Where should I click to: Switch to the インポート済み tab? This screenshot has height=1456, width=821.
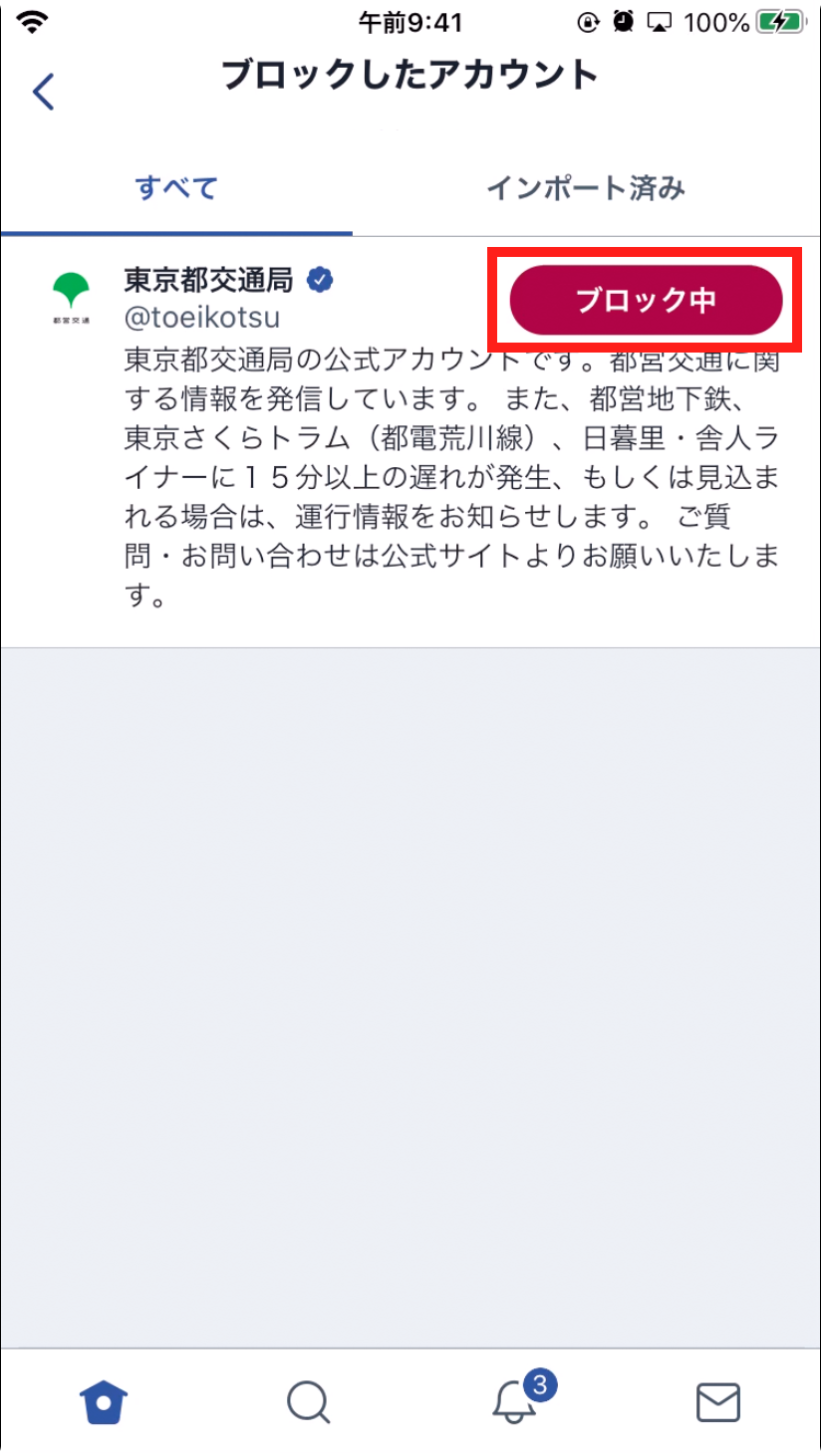click(x=586, y=188)
